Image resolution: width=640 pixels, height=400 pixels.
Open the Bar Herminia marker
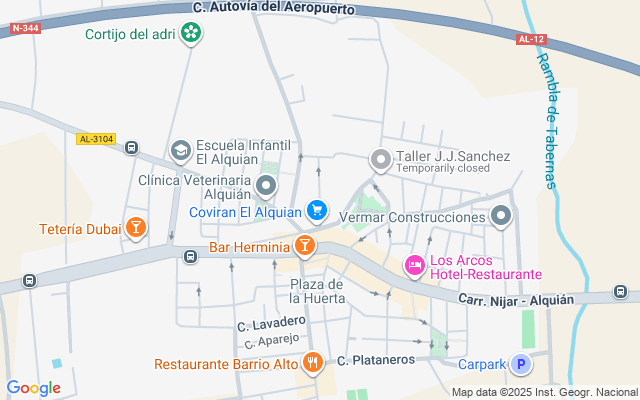coord(305,246)
